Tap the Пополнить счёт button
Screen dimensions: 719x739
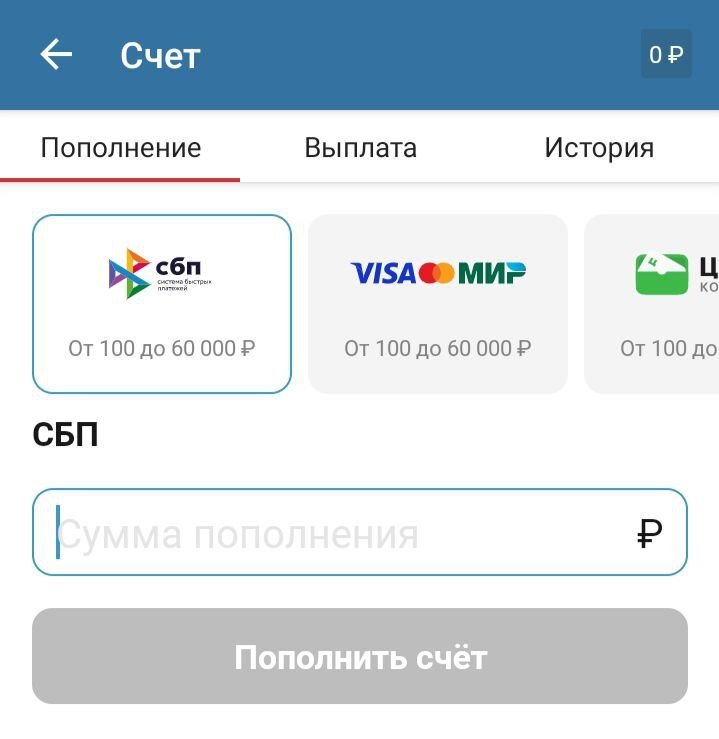[x=360, y=657]
